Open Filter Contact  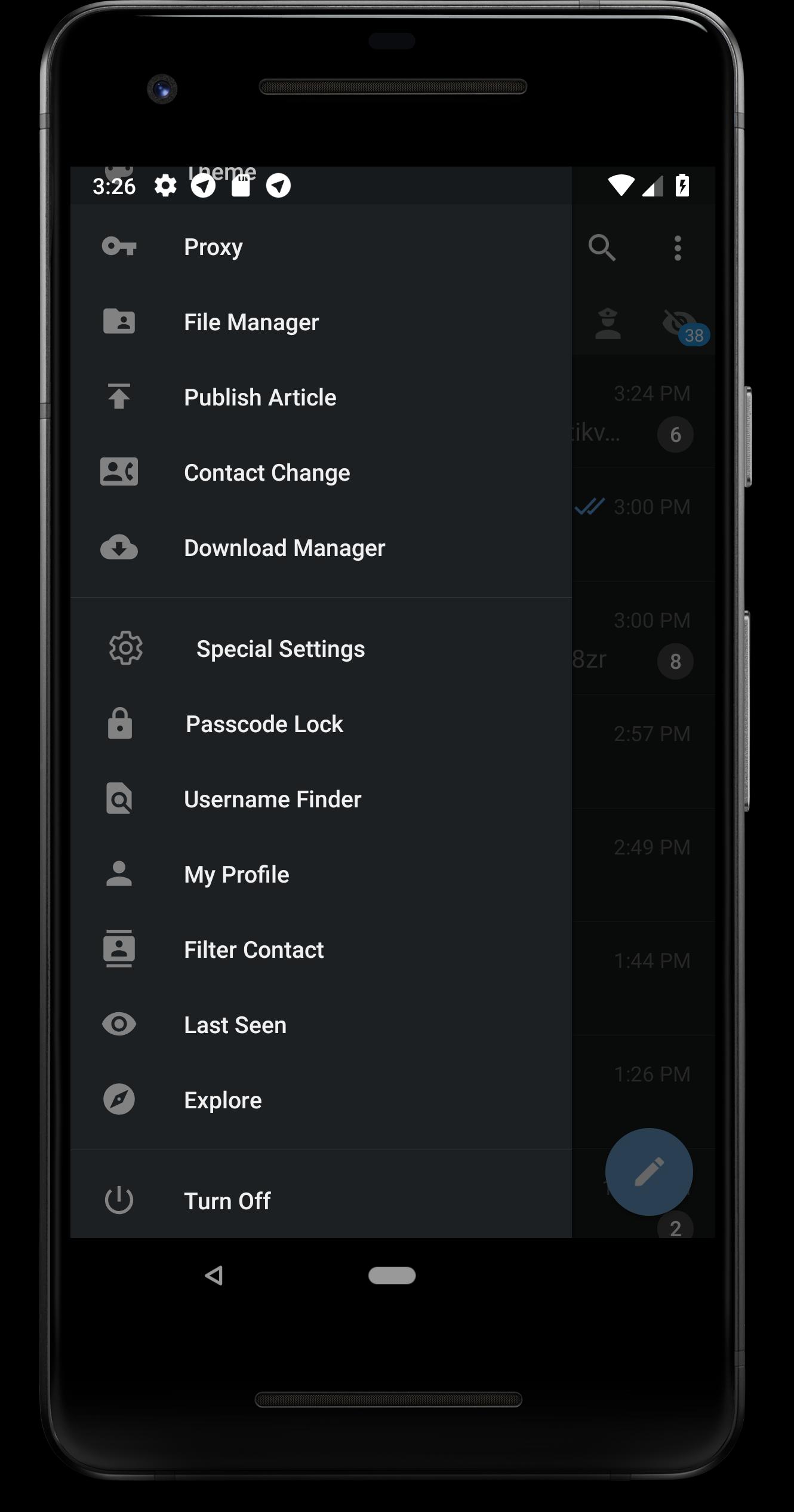[x=254, y=950]
